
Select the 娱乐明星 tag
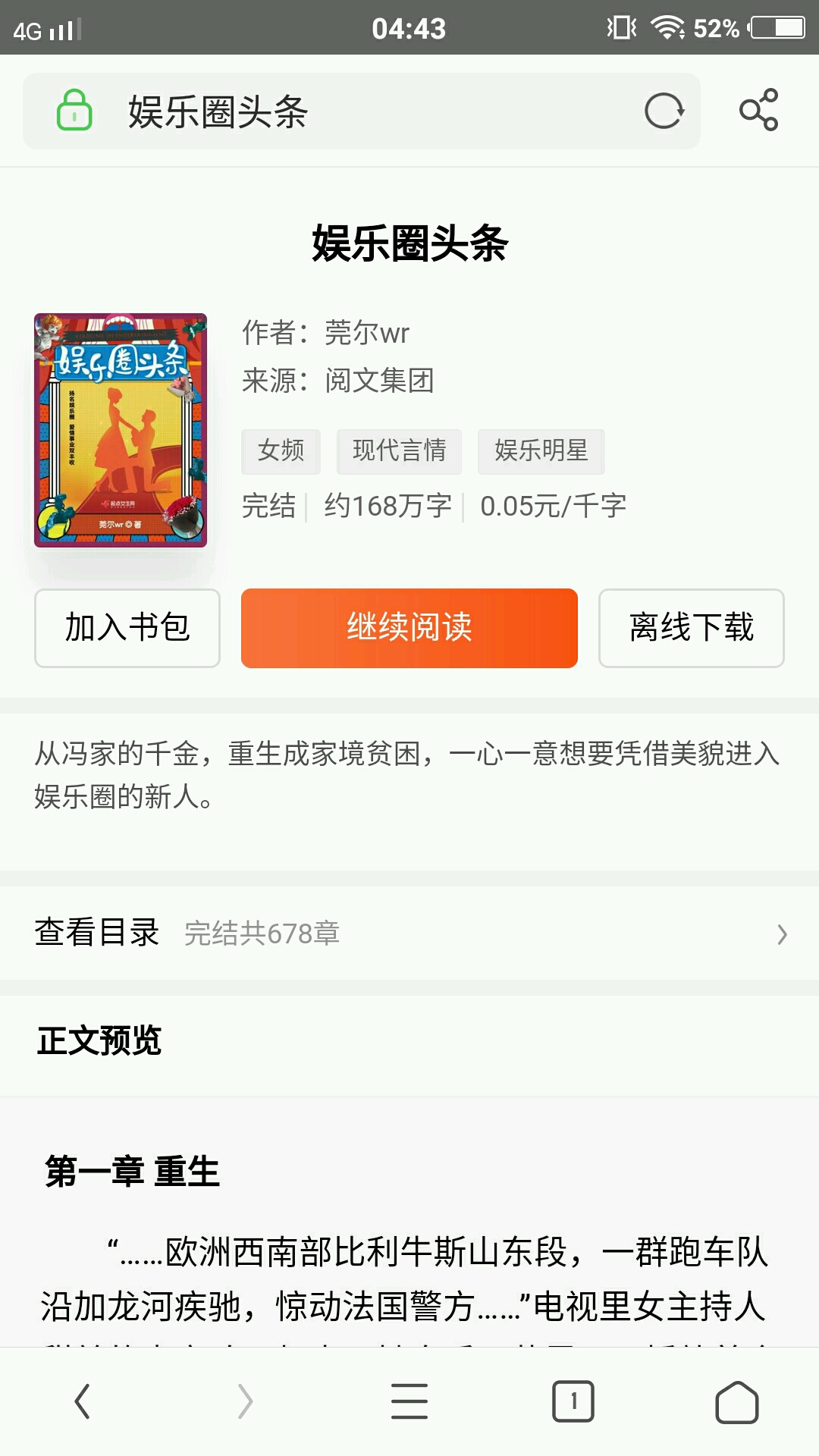tap(541, 450)
